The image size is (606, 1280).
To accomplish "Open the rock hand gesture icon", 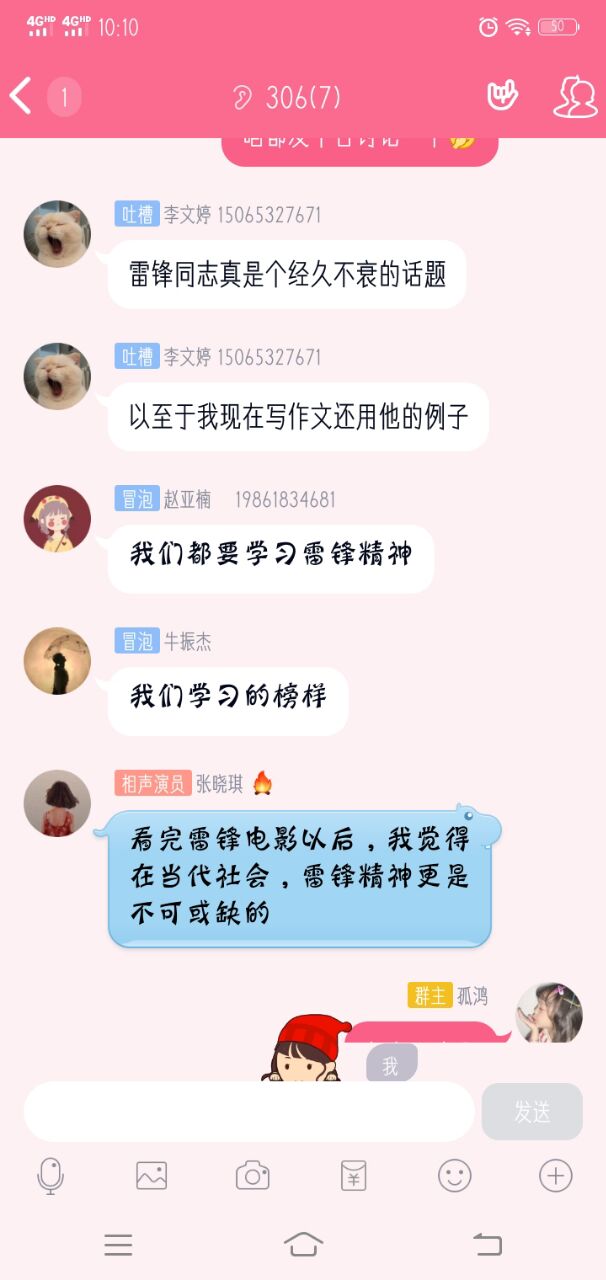I will (x=502, y=96).
